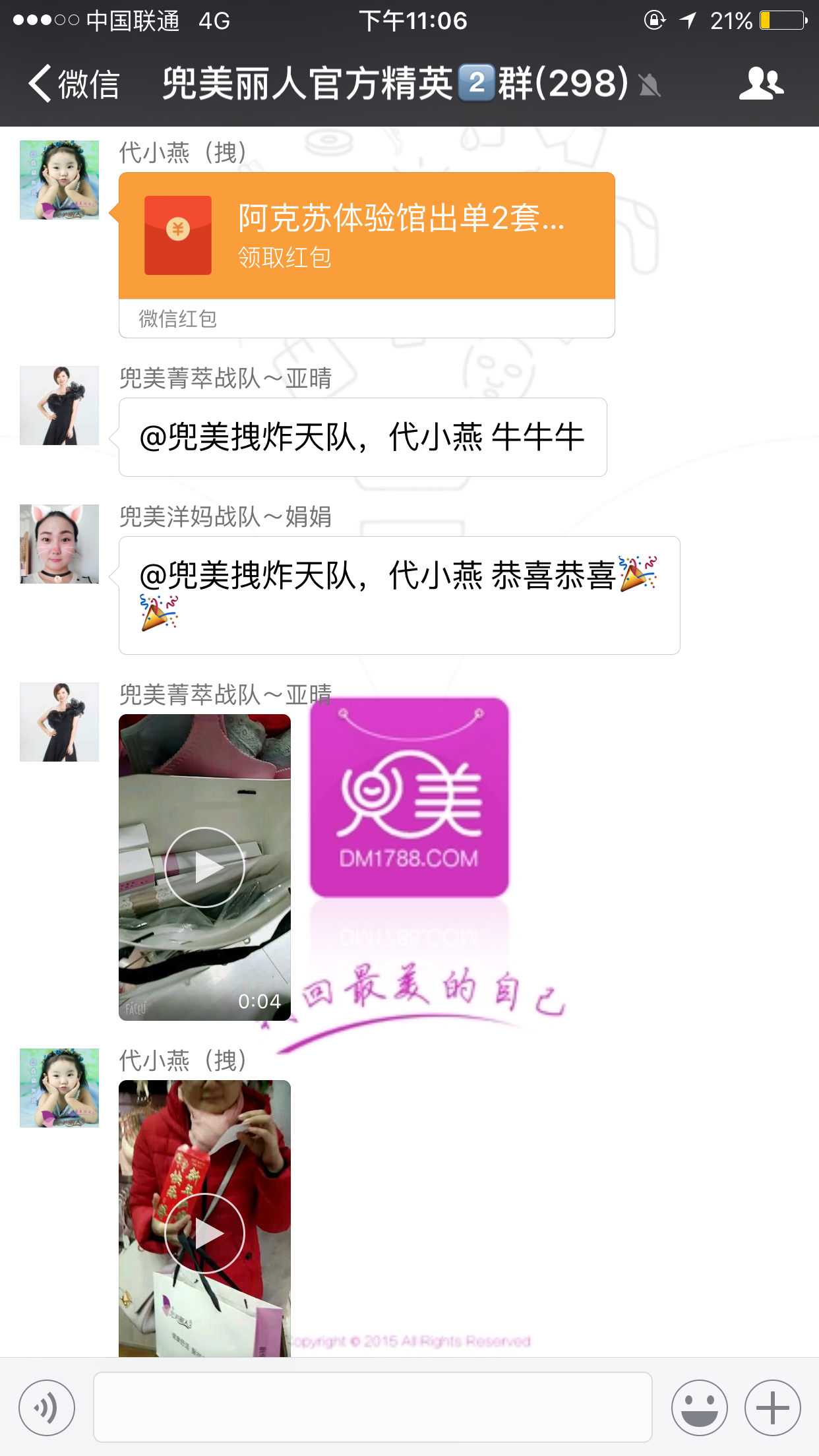
Task: Open group members and chat details
Action: pyautogui.click(x=761, y=84)
